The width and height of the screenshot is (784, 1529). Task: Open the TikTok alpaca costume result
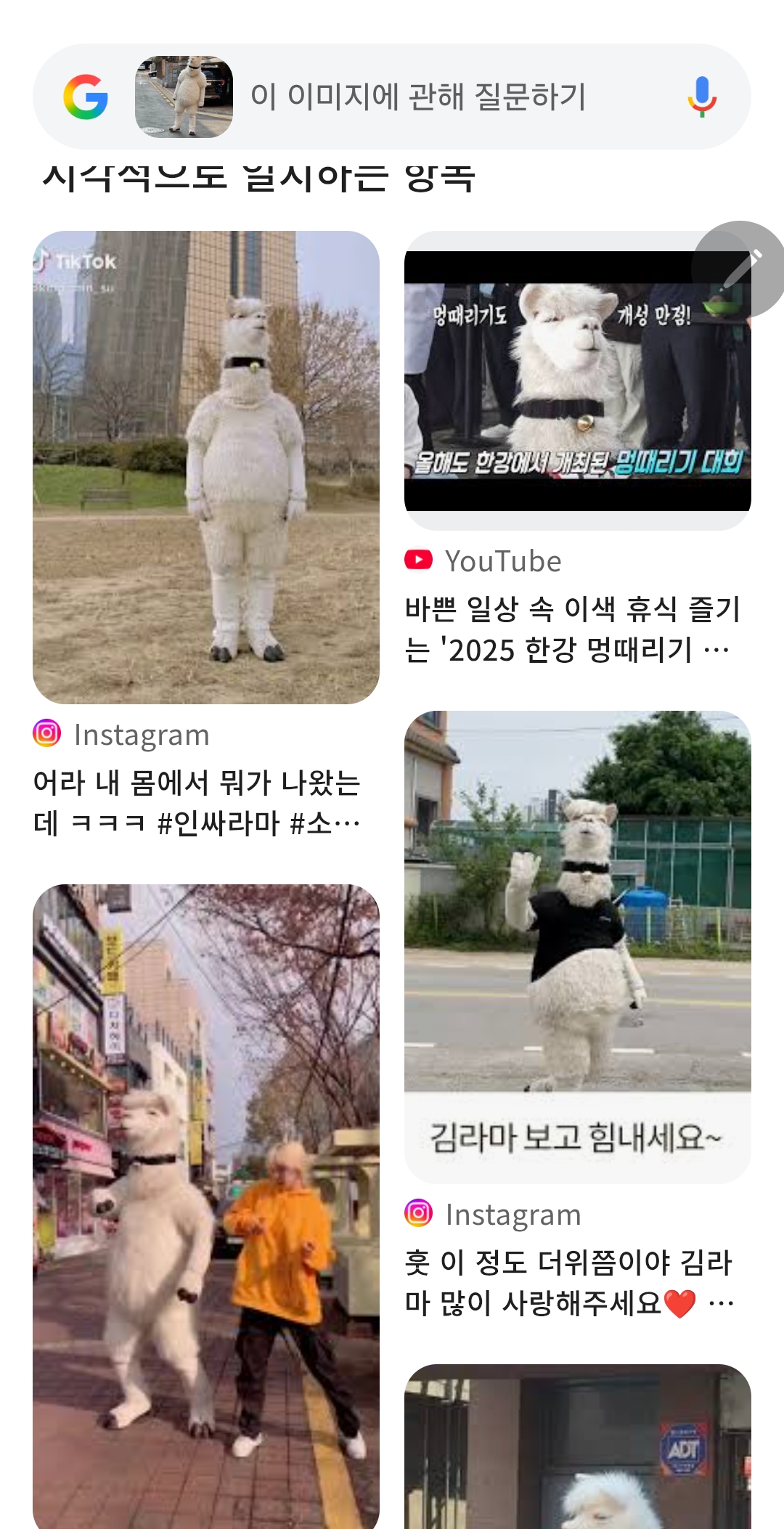click(206, 467)
